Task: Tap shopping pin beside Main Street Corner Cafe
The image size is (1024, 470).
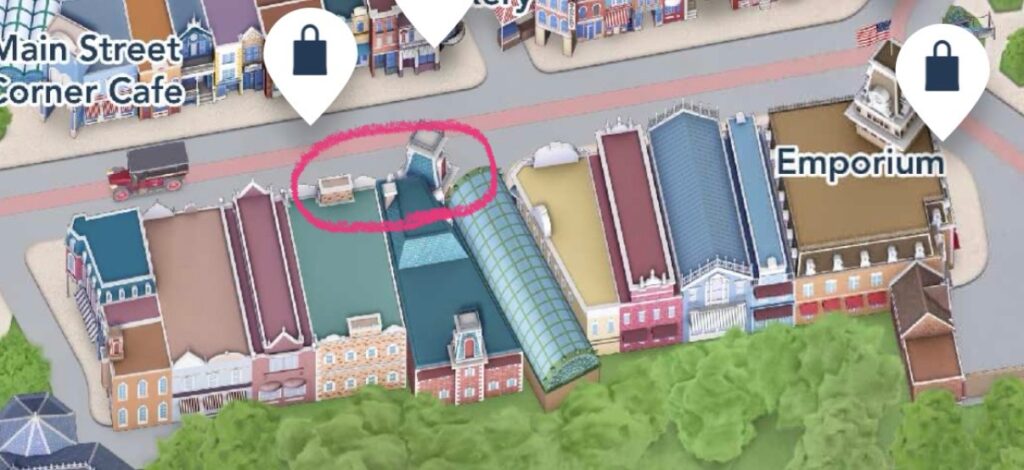Action: pyautogui.click(x=310, y=56)
